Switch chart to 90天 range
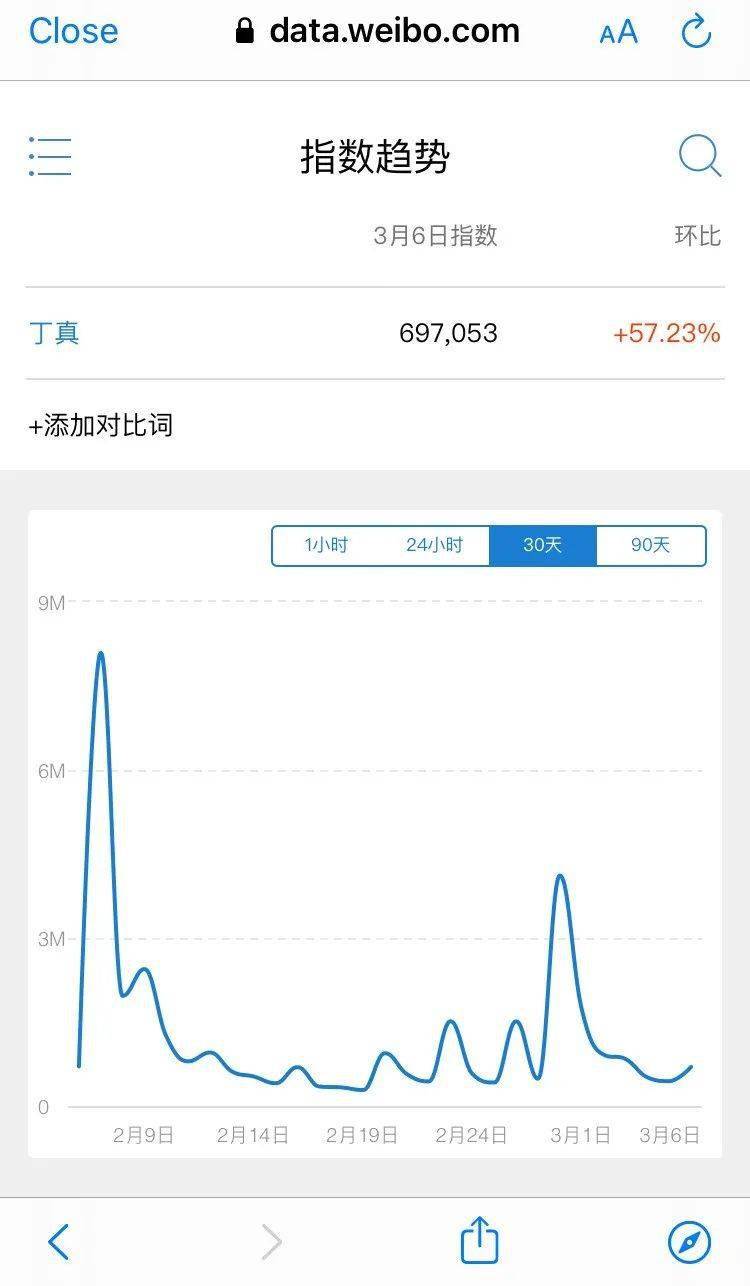The width and height of the screenshot is (750, 1286). (651, 546)
